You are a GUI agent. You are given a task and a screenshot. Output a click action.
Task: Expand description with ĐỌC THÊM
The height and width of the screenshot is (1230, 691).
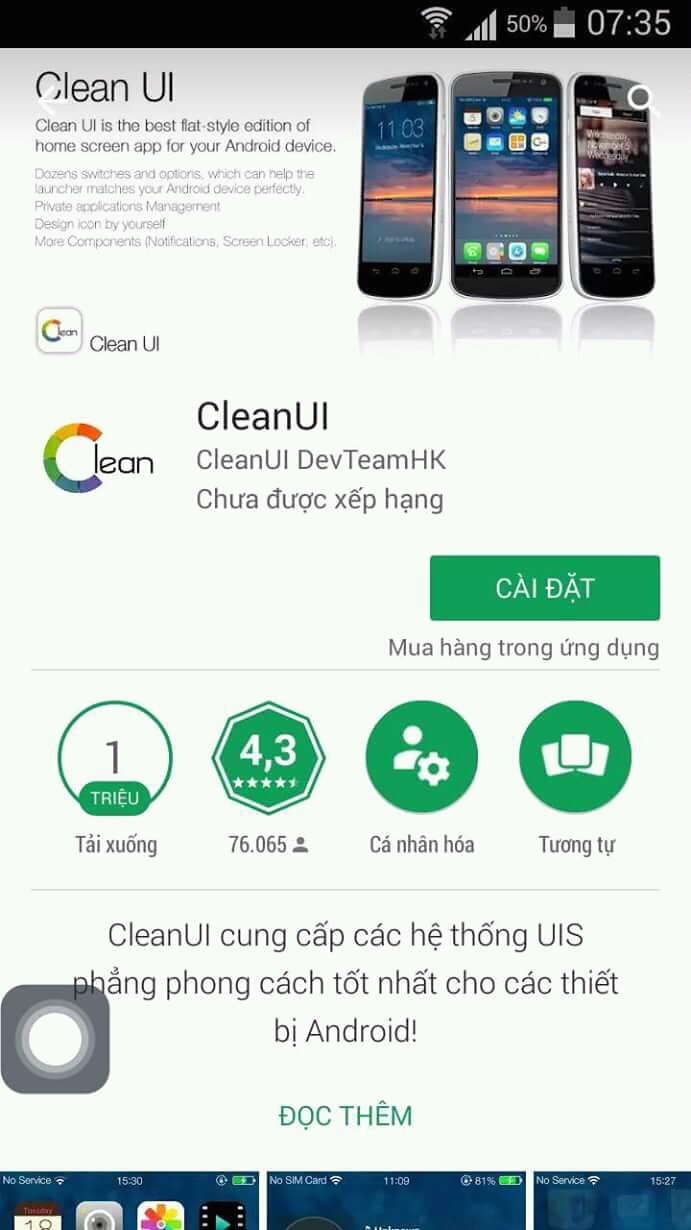coord(345,1115)
